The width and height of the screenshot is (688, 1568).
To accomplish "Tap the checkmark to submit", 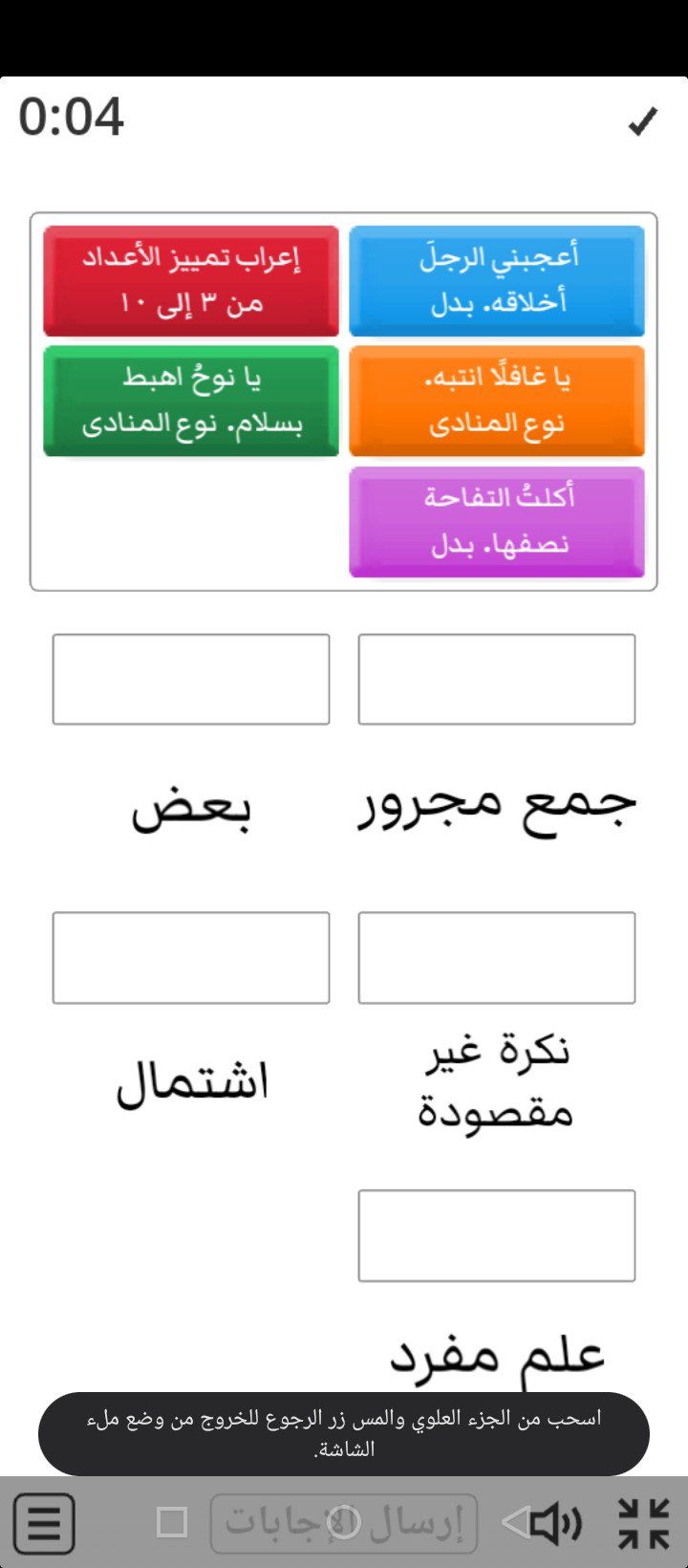I will point(643,121).
